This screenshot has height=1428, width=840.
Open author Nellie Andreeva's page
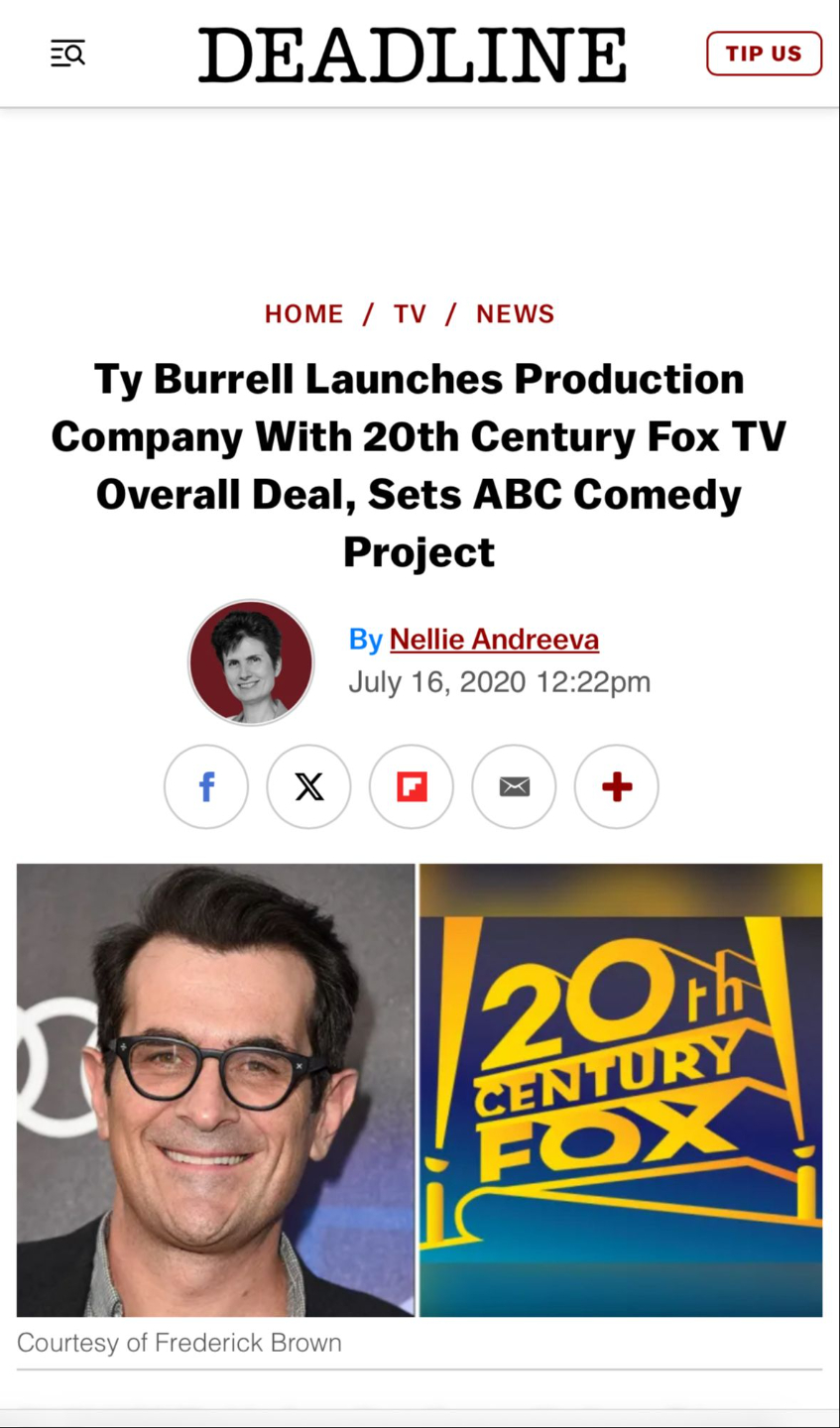click(x=494, y=640)
